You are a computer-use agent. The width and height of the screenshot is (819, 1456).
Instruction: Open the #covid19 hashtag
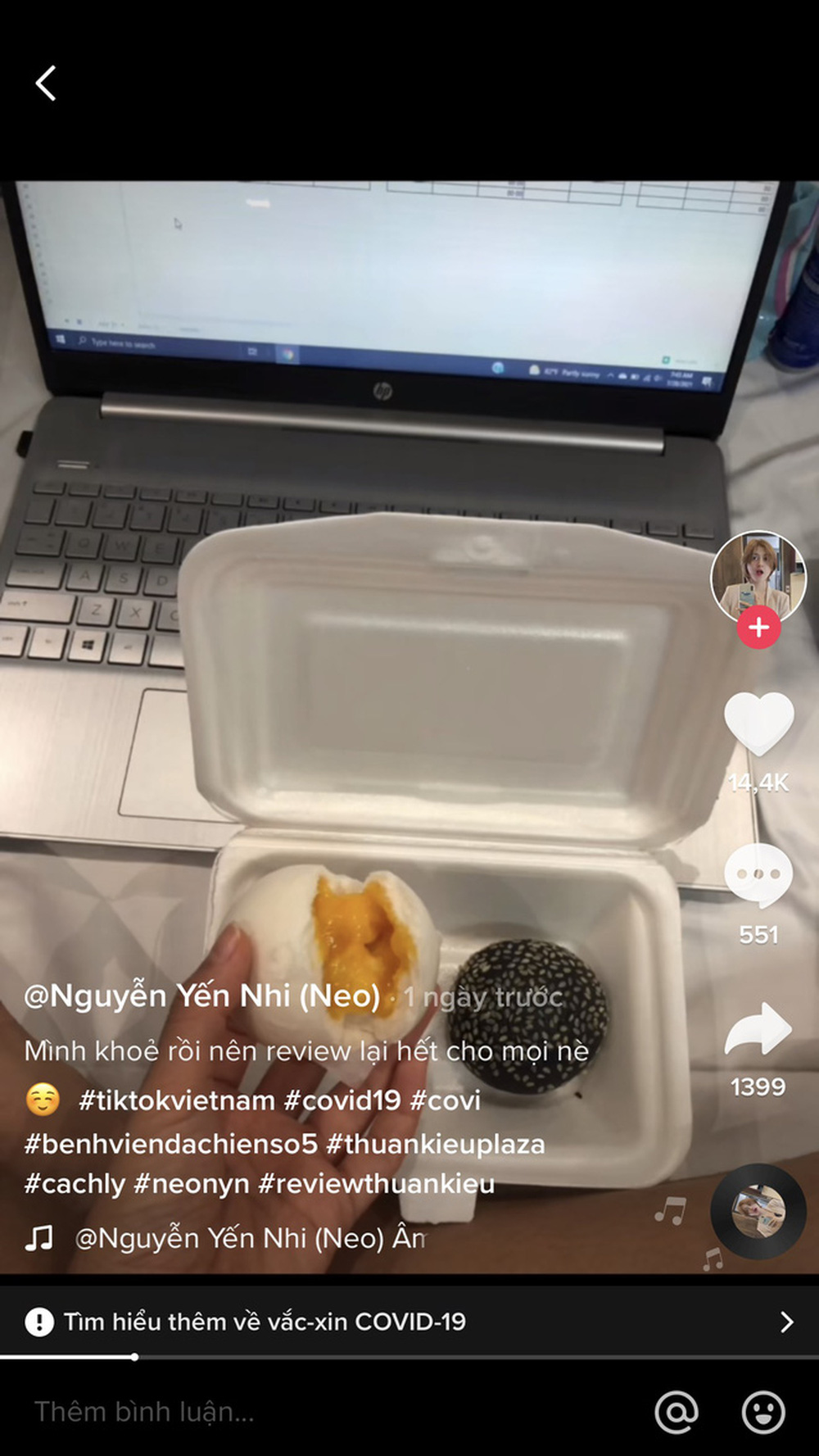[x=342, y=1100]
